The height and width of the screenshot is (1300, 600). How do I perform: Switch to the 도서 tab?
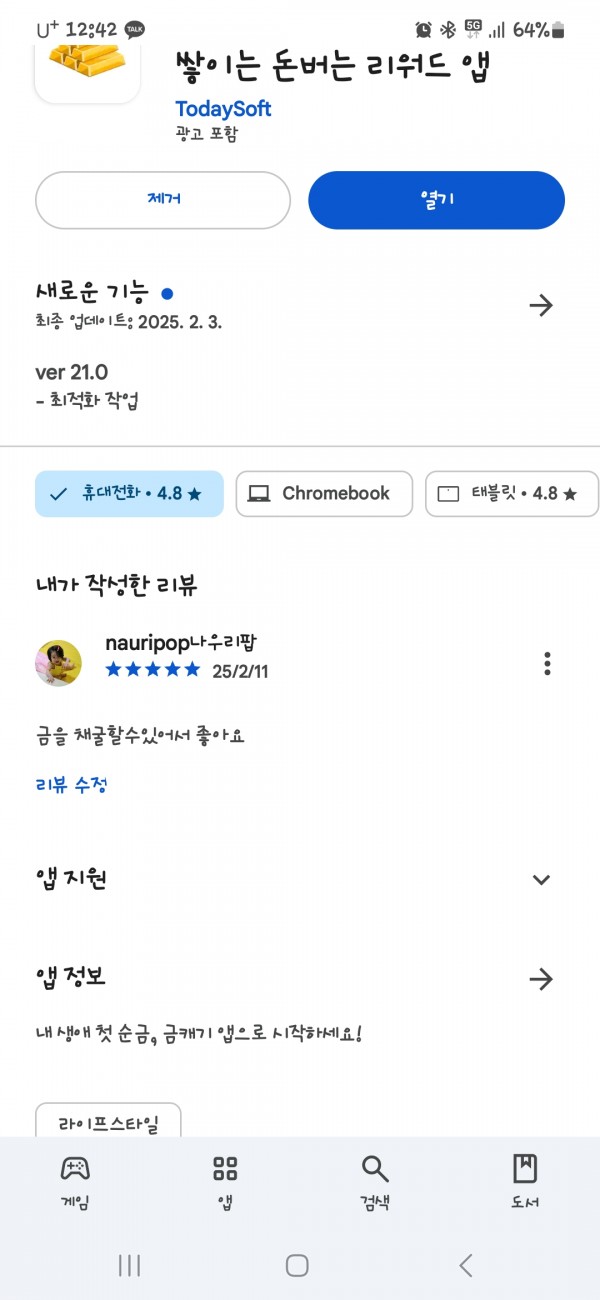pos(525,1182)
